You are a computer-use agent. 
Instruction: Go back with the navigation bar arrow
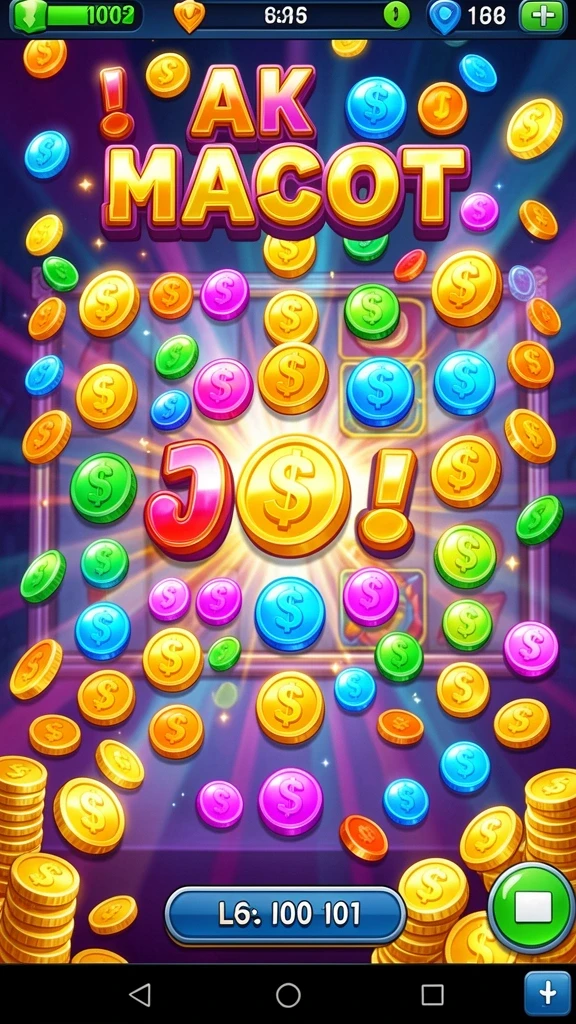click(140, 995)
